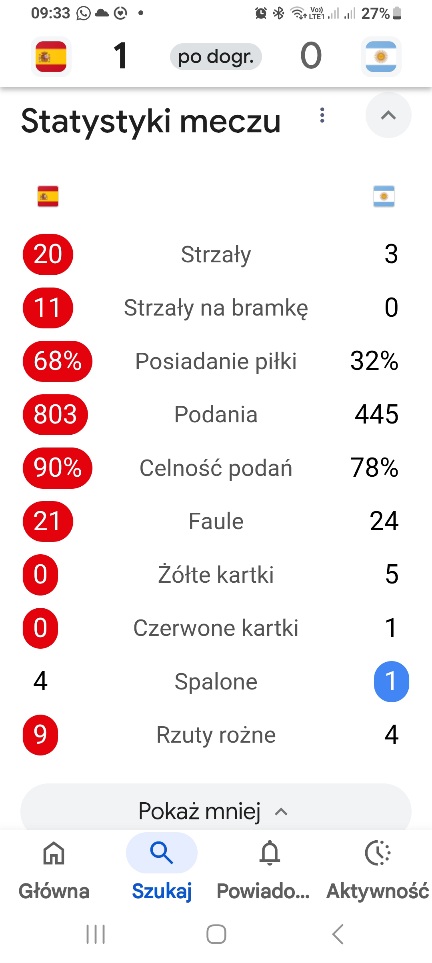The image size is (432, 963).
Task: Open the Aktywność tab
Action: coord(378,870)
